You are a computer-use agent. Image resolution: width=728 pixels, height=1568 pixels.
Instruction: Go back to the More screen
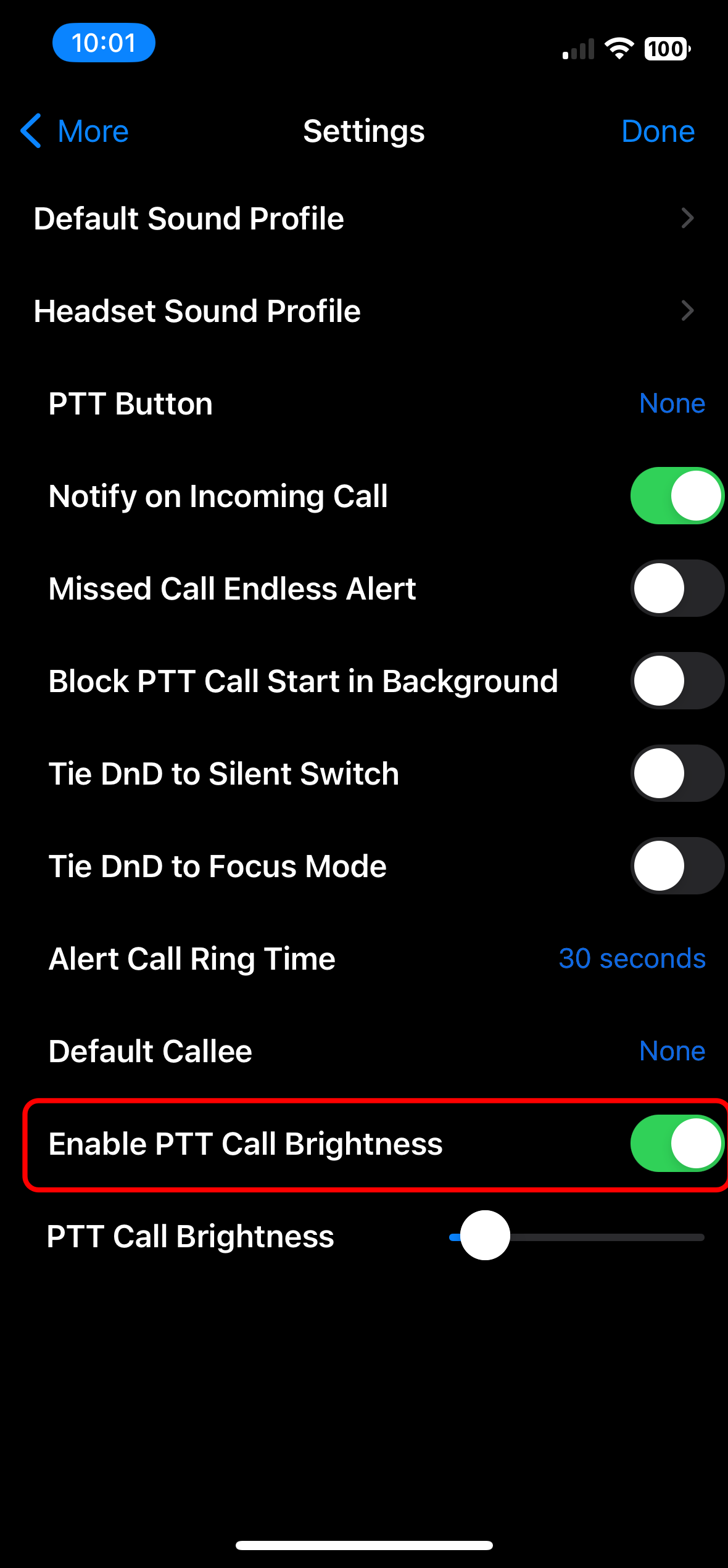click(x=74, y=131)
